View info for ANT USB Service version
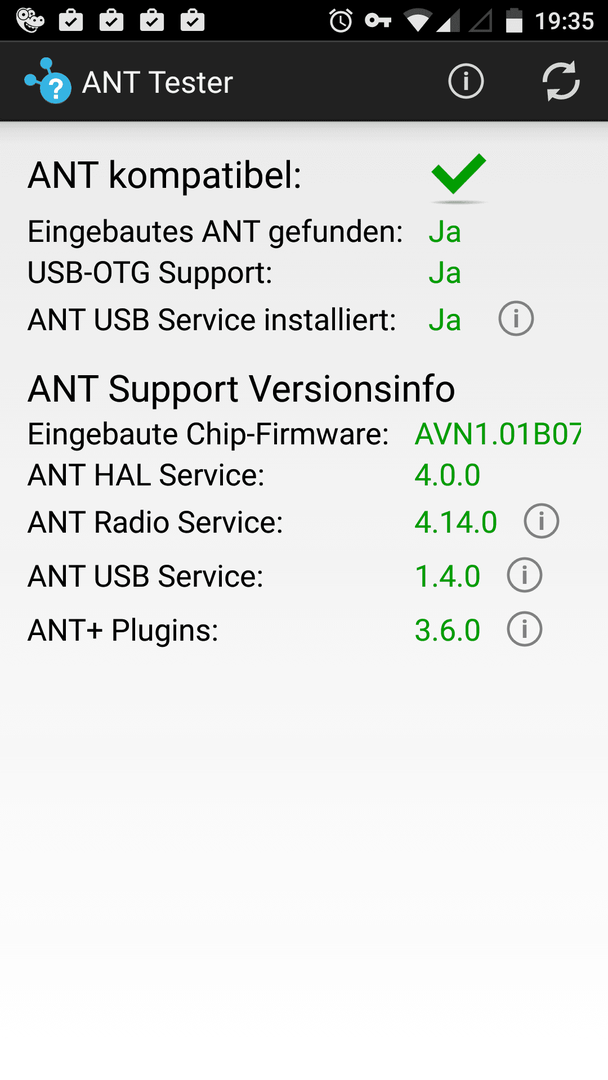 click(525, 575)
